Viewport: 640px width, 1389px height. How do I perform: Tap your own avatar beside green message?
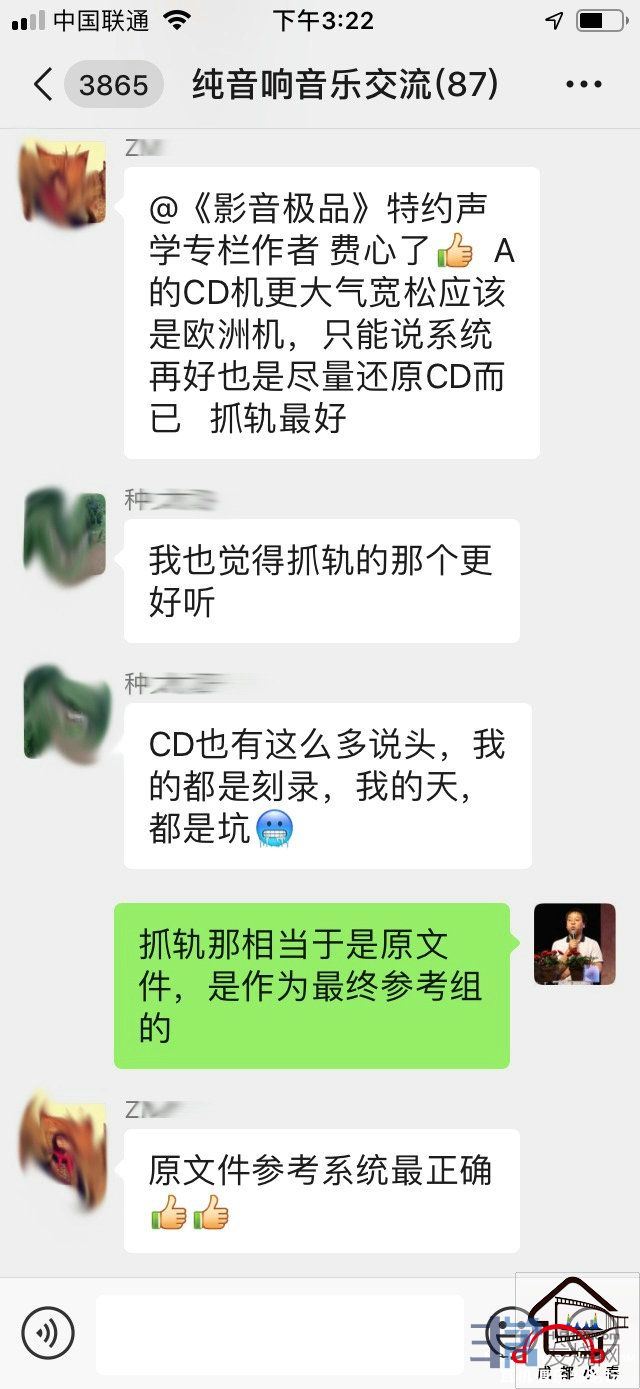[x=574, y=944]
